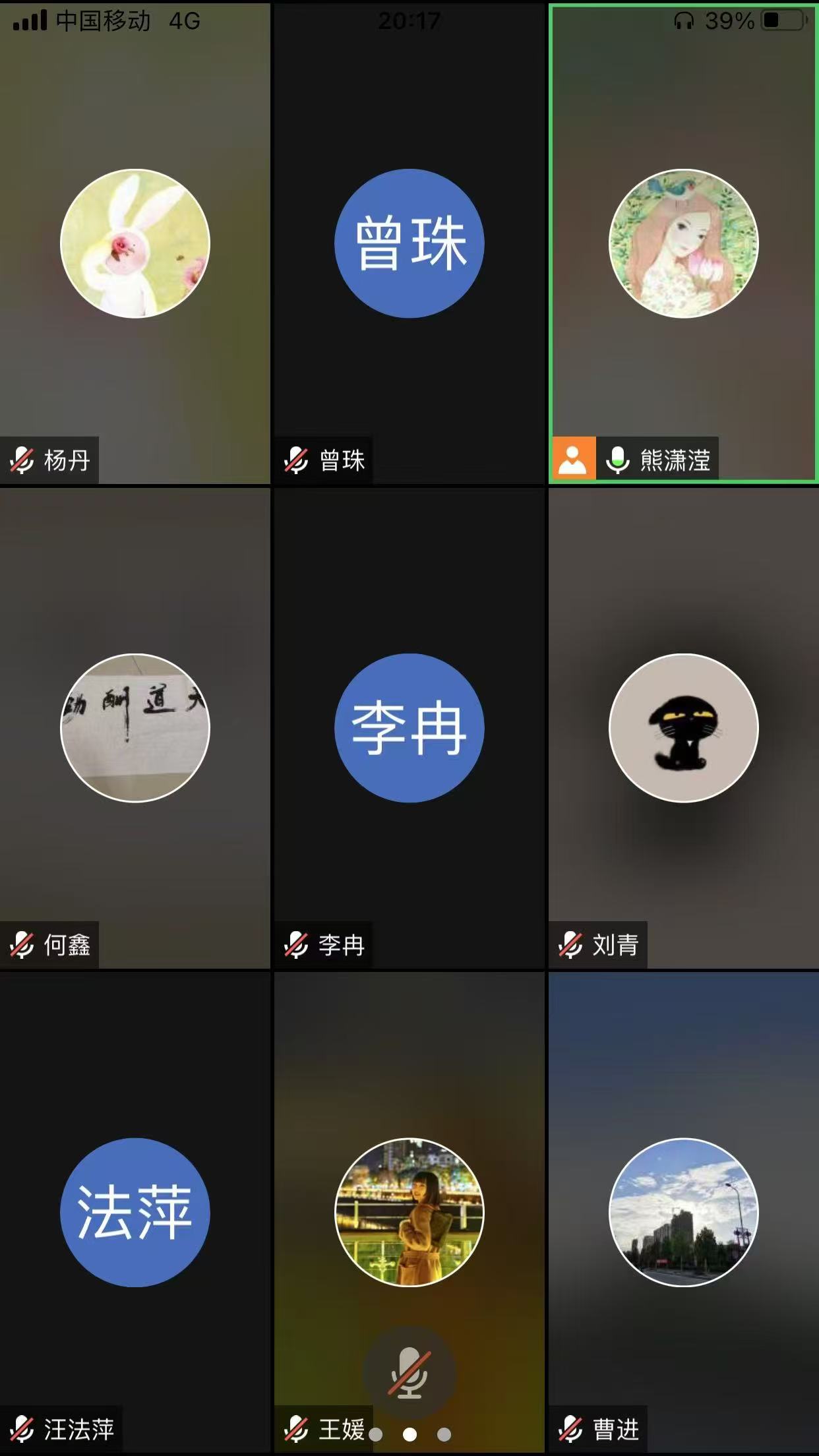Open 熊潇滢's speaking tile
This screenshot has height=1456, width=819.
pyautogui.click(x=683, y=243)
